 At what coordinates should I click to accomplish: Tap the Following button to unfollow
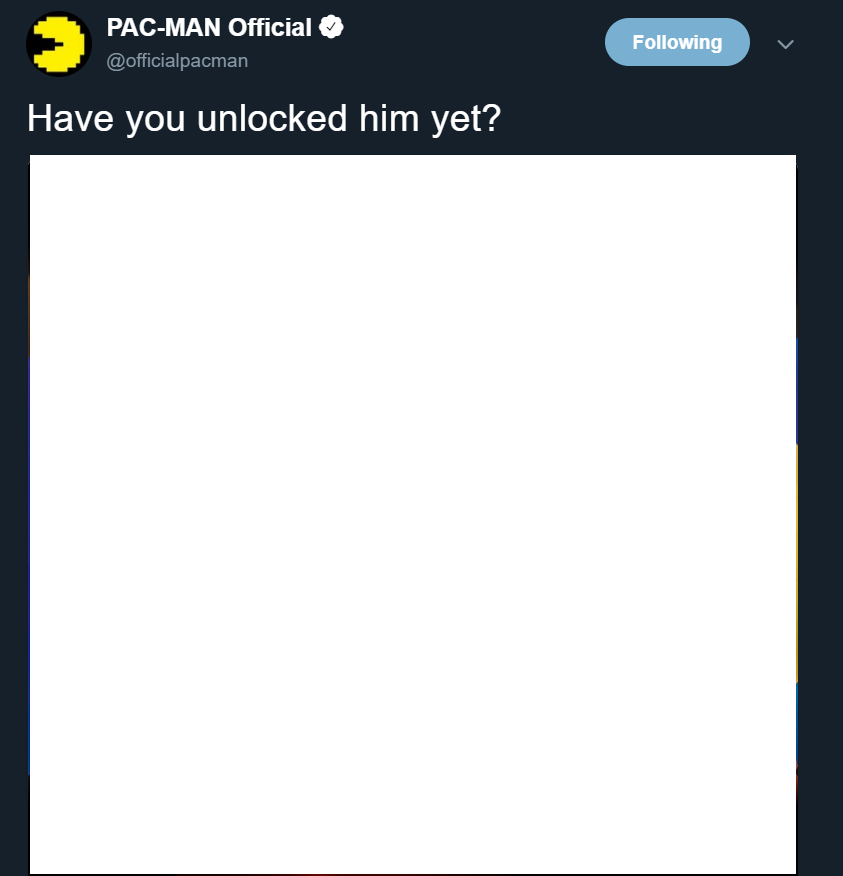(677, 42)
